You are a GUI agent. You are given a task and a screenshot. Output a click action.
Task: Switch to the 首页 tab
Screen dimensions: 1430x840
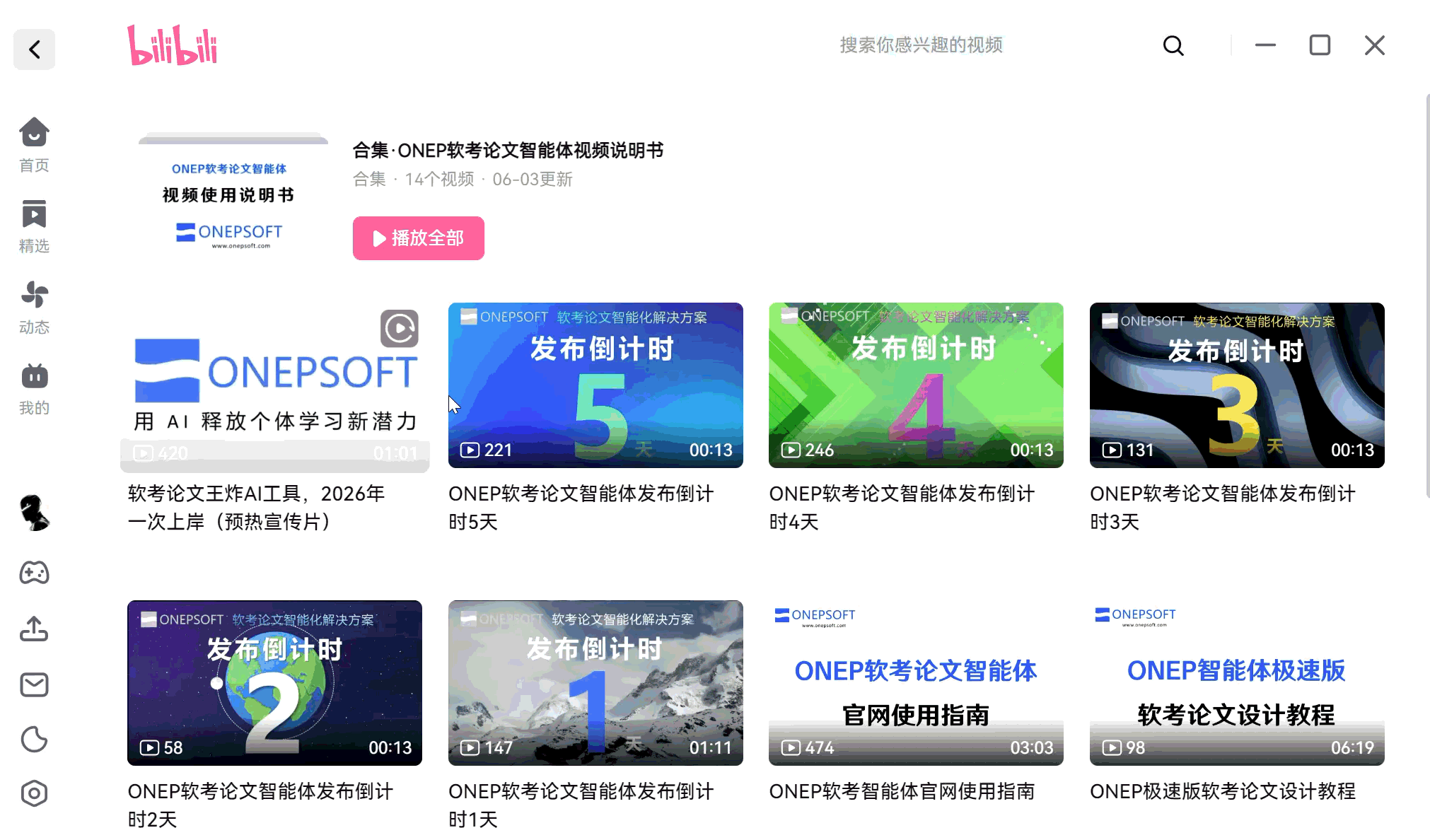(x=34, y=145)
